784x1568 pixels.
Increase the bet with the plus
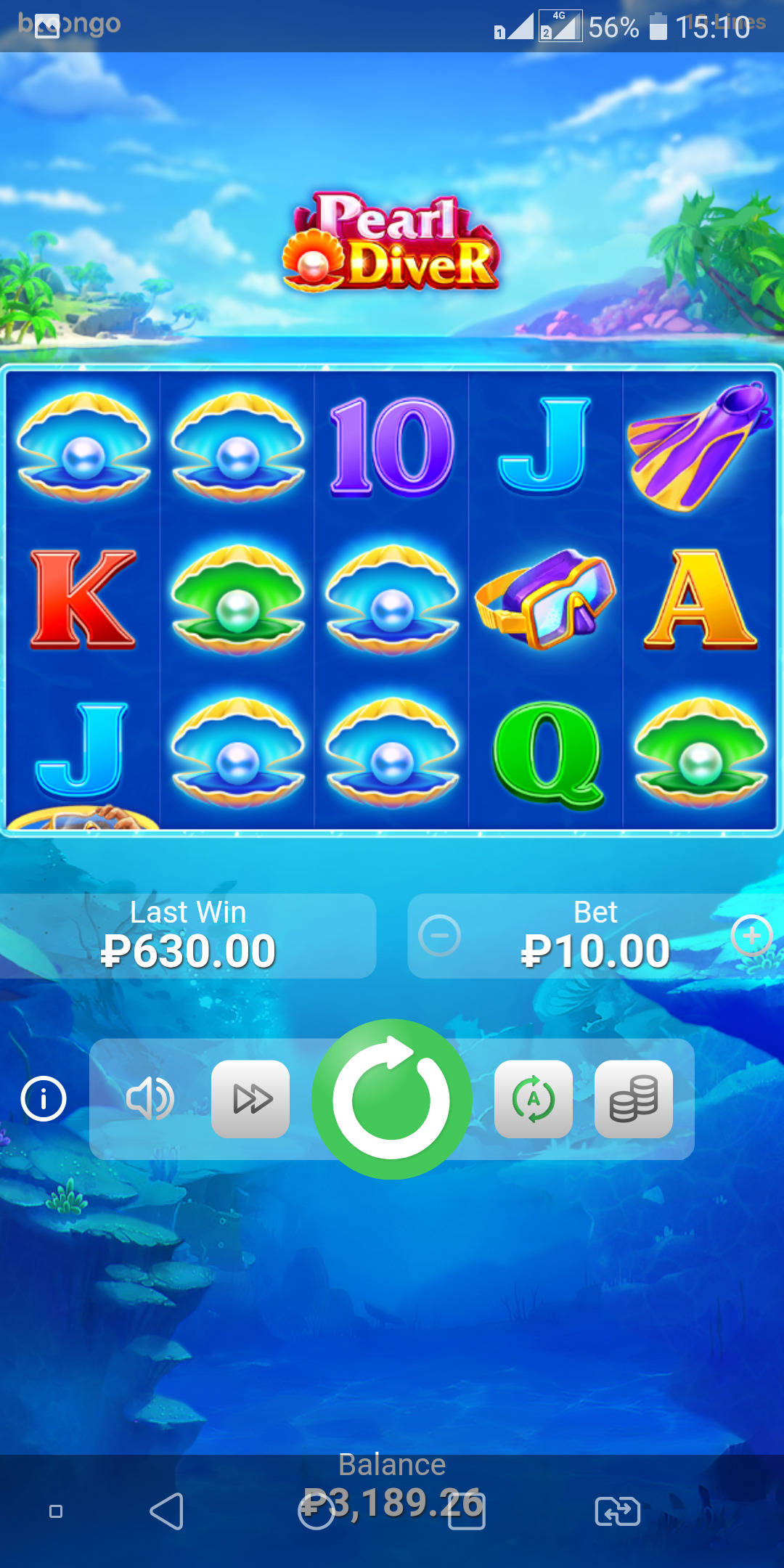pyautogui.click(x=751, y=936)
